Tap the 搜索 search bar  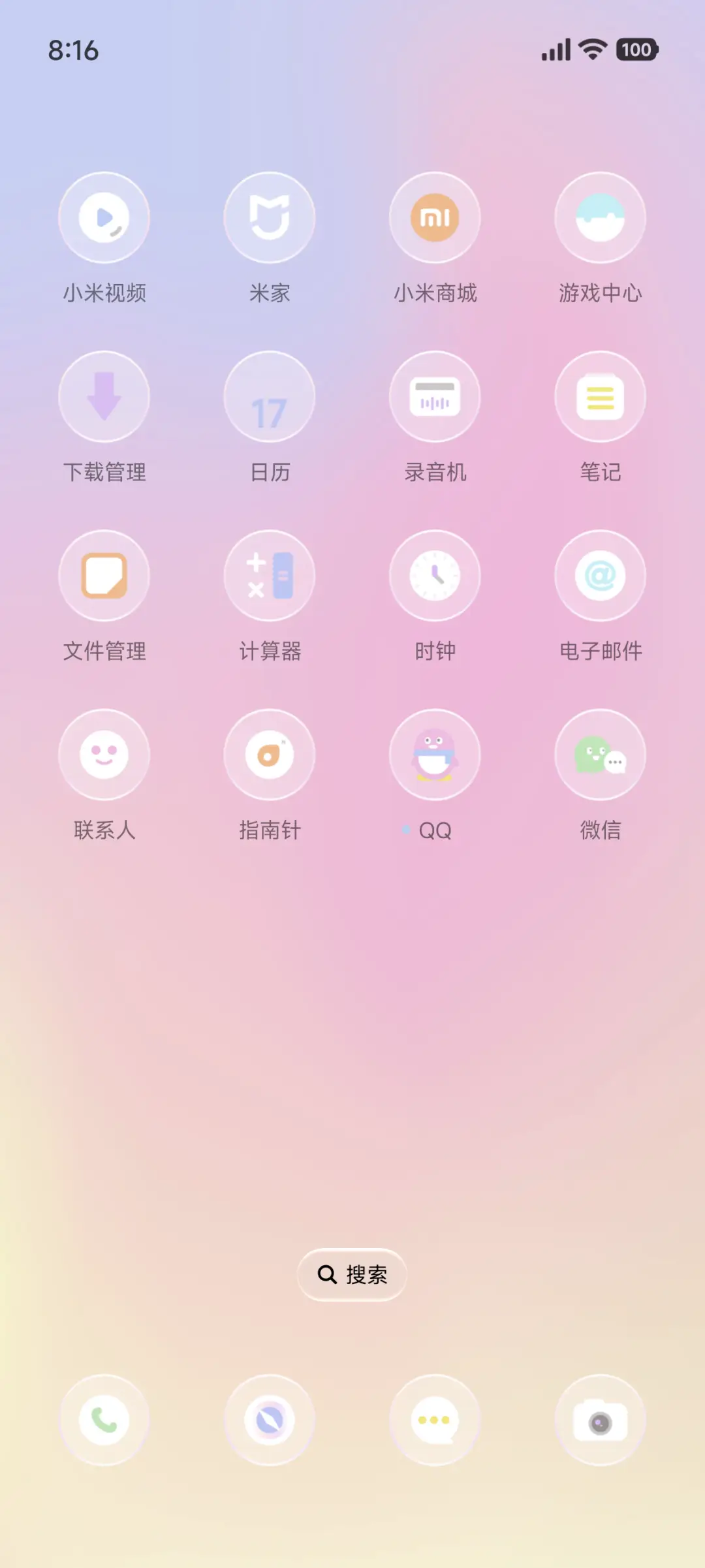(352, 1274)
